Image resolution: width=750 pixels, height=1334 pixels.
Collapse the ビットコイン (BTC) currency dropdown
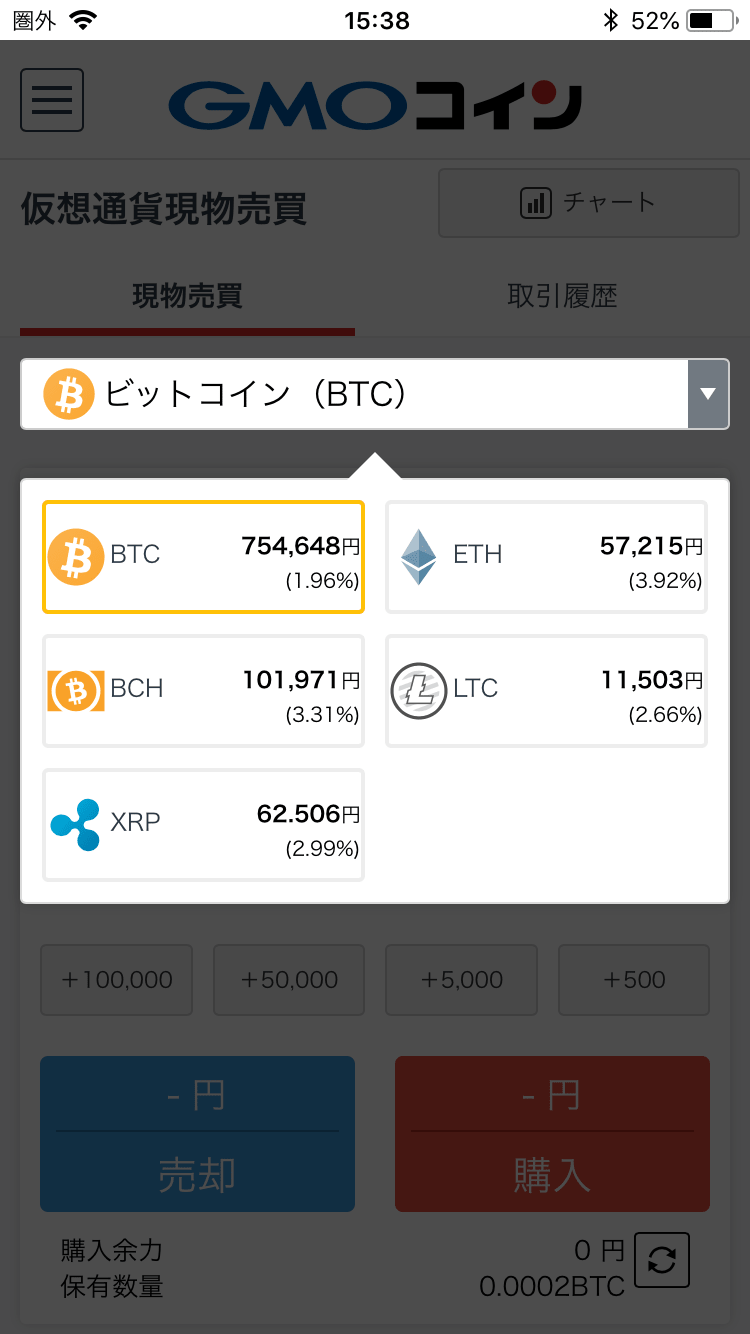375,394
